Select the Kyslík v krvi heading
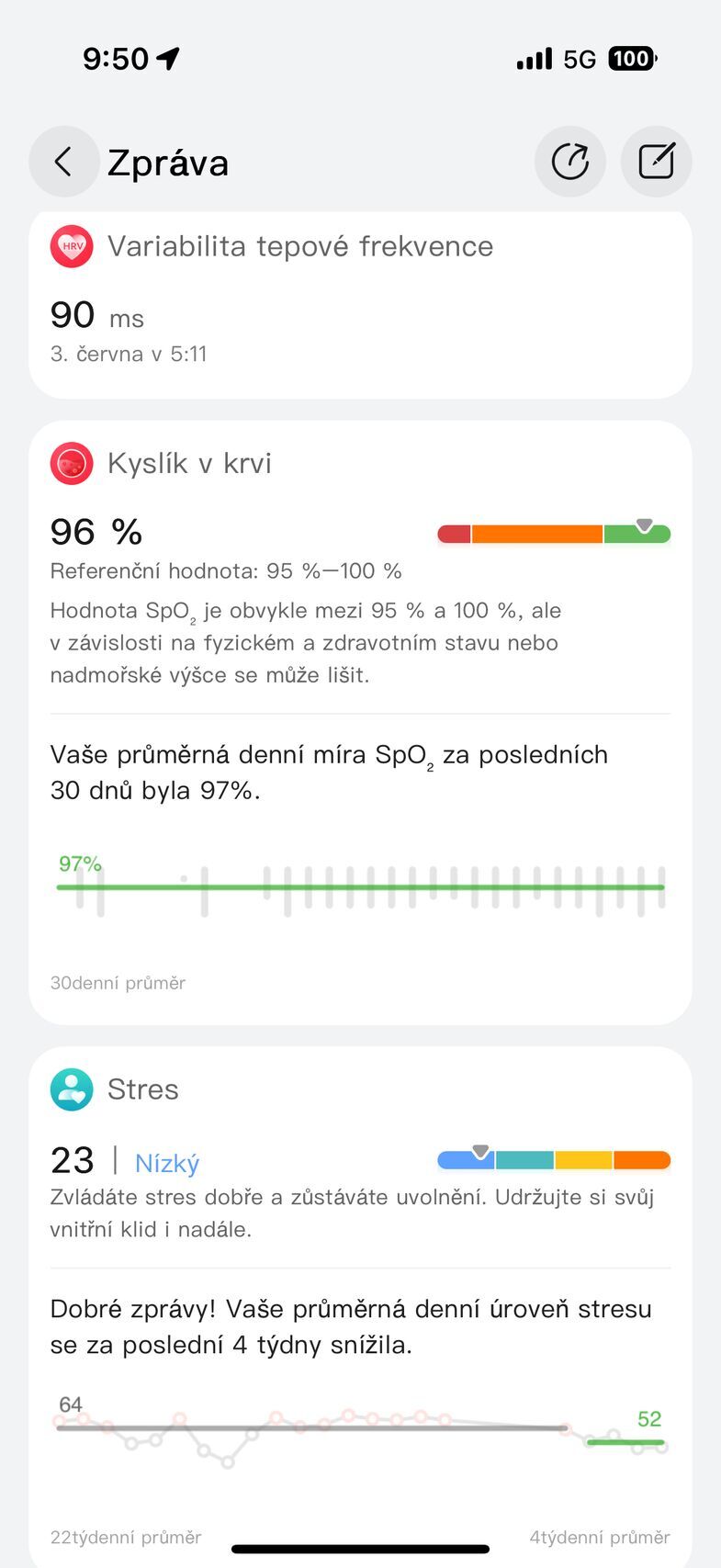The image size is (721, 1568). (x=190, y=464)
